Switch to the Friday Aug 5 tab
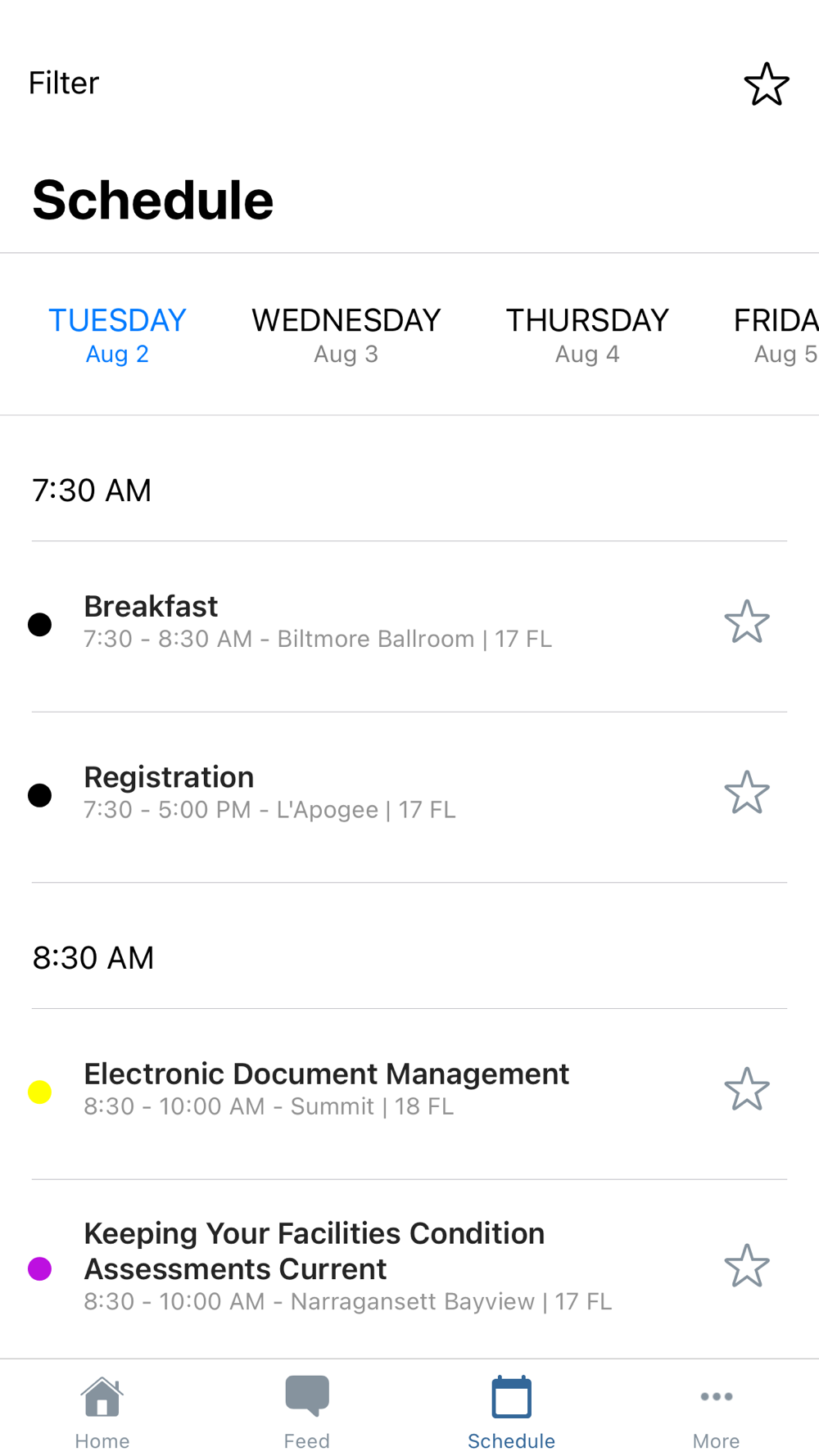The height and width of the screenshot is (1456, 819). (x=776, y=335)
